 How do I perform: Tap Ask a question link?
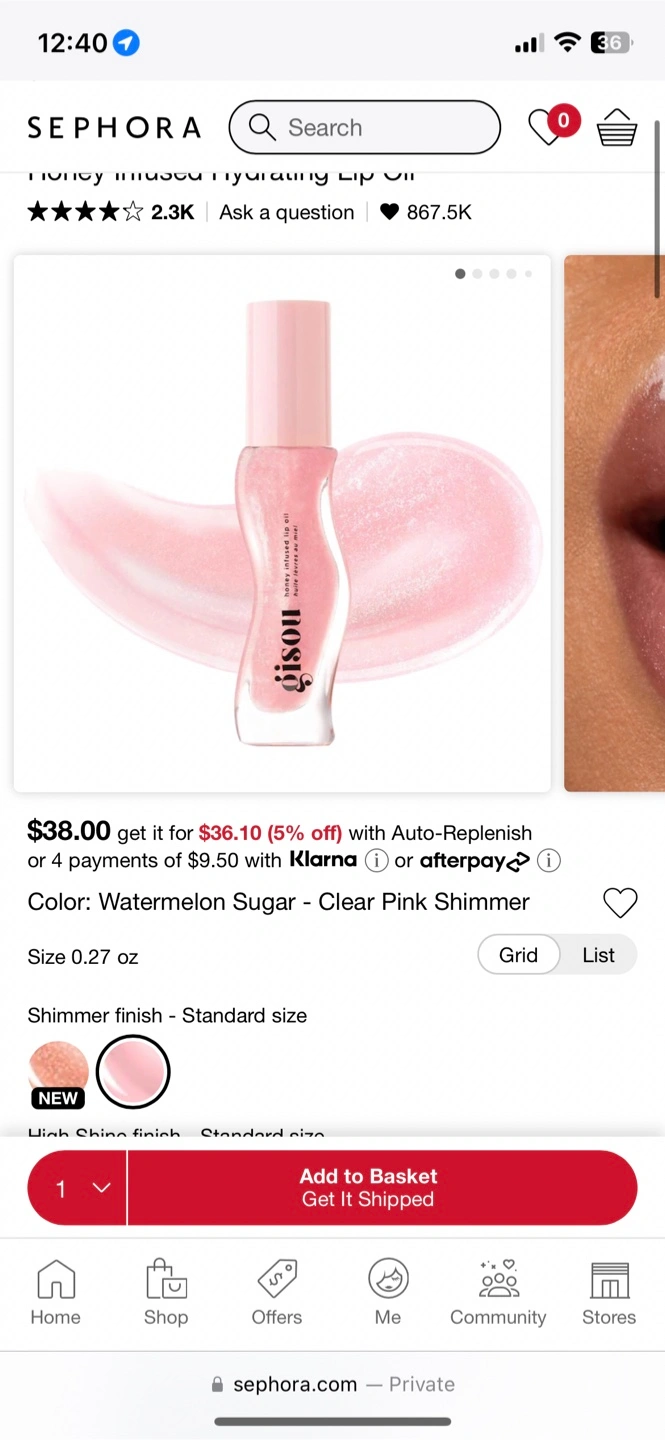pos(287,212)
